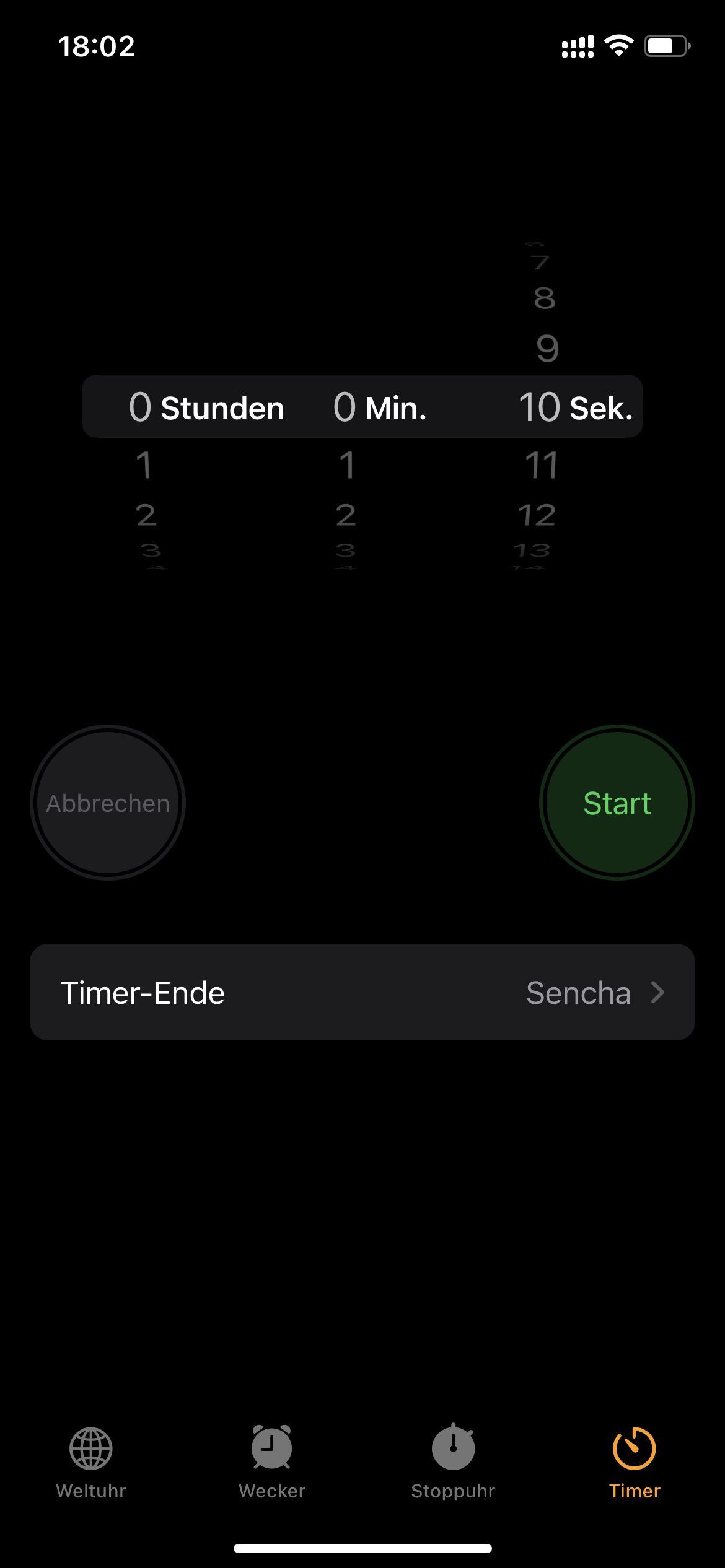Tap the Stoppuhr stopwatch icon
The height and width of the screenshot is (1568, 725).
click(452, 1449)
